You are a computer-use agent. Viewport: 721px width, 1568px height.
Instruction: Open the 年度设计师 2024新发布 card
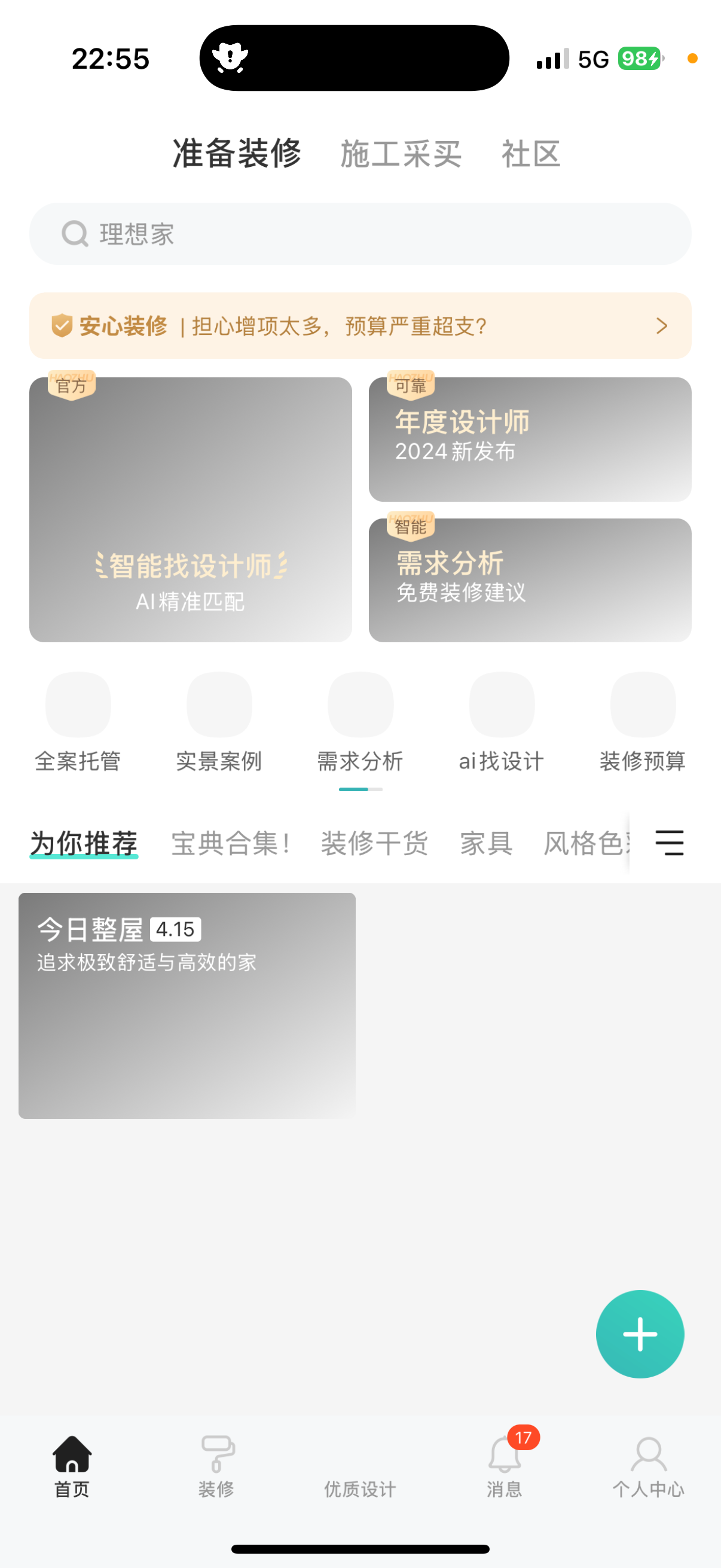click(x=530, y=440)
